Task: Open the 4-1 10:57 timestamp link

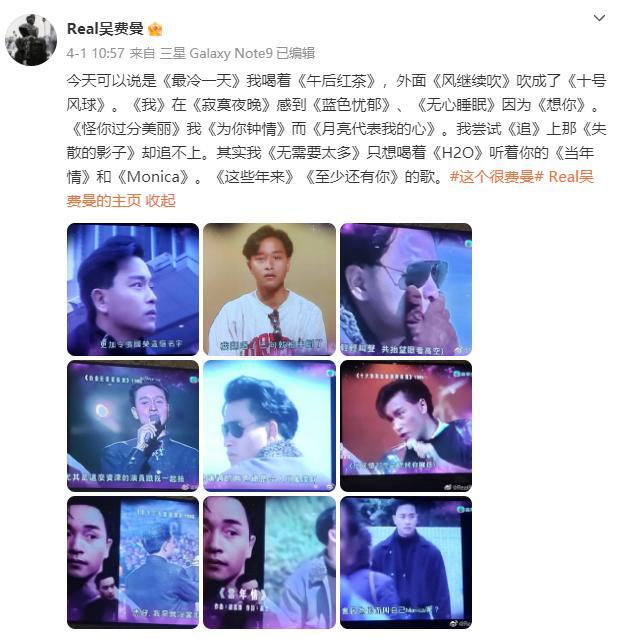Action: pyautogui.click(x=96, y=52)
